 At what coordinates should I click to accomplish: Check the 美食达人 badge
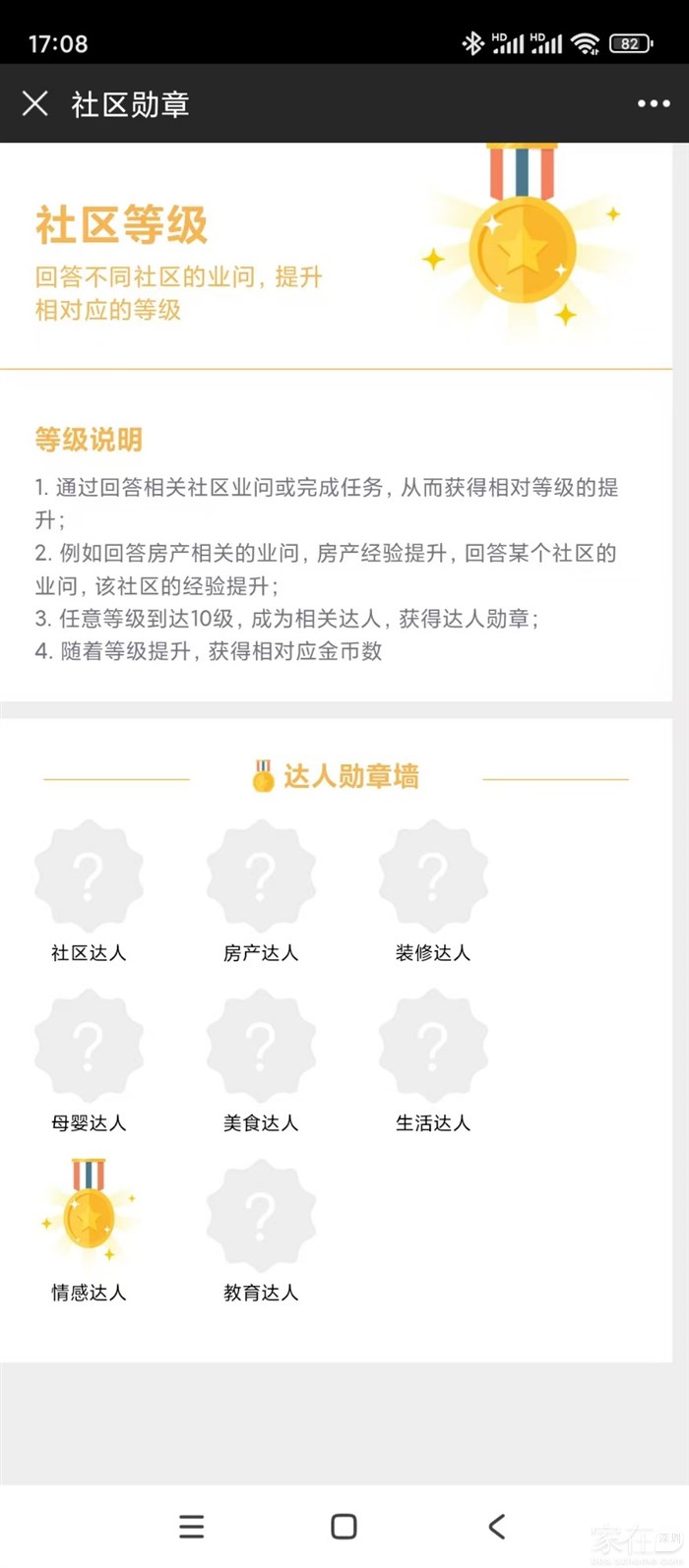(x=261, y=1047)
